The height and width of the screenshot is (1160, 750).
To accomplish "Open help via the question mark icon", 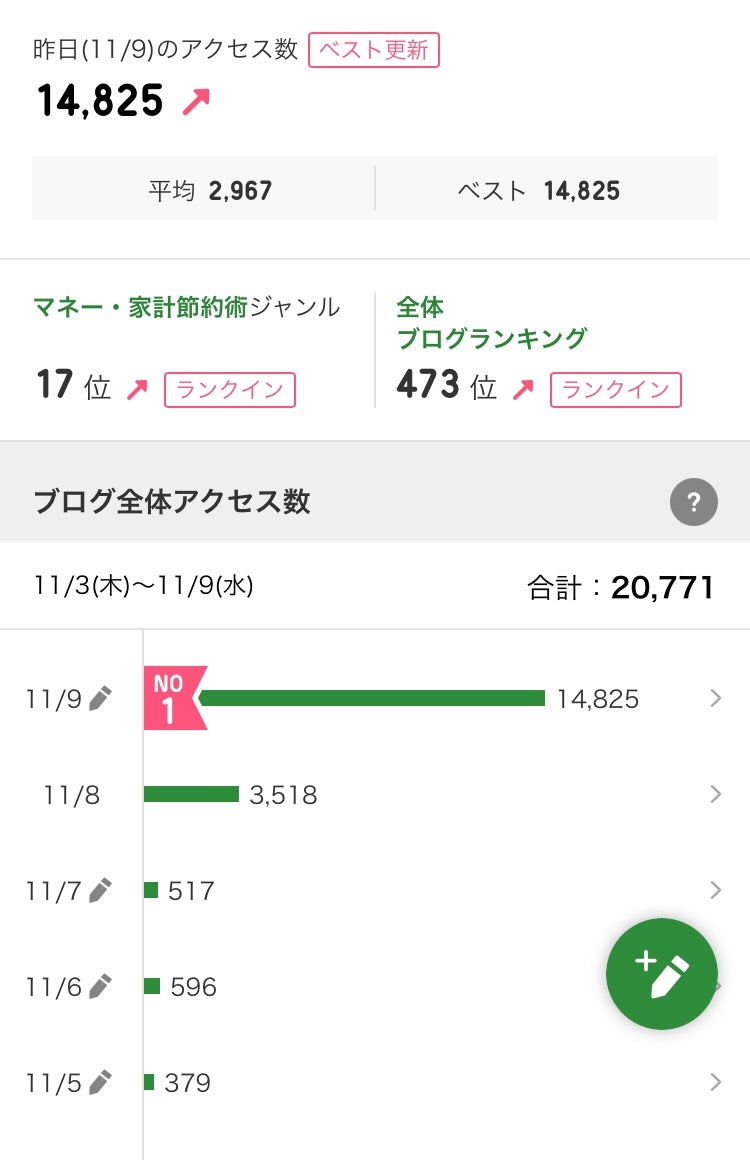I will 694,503.
